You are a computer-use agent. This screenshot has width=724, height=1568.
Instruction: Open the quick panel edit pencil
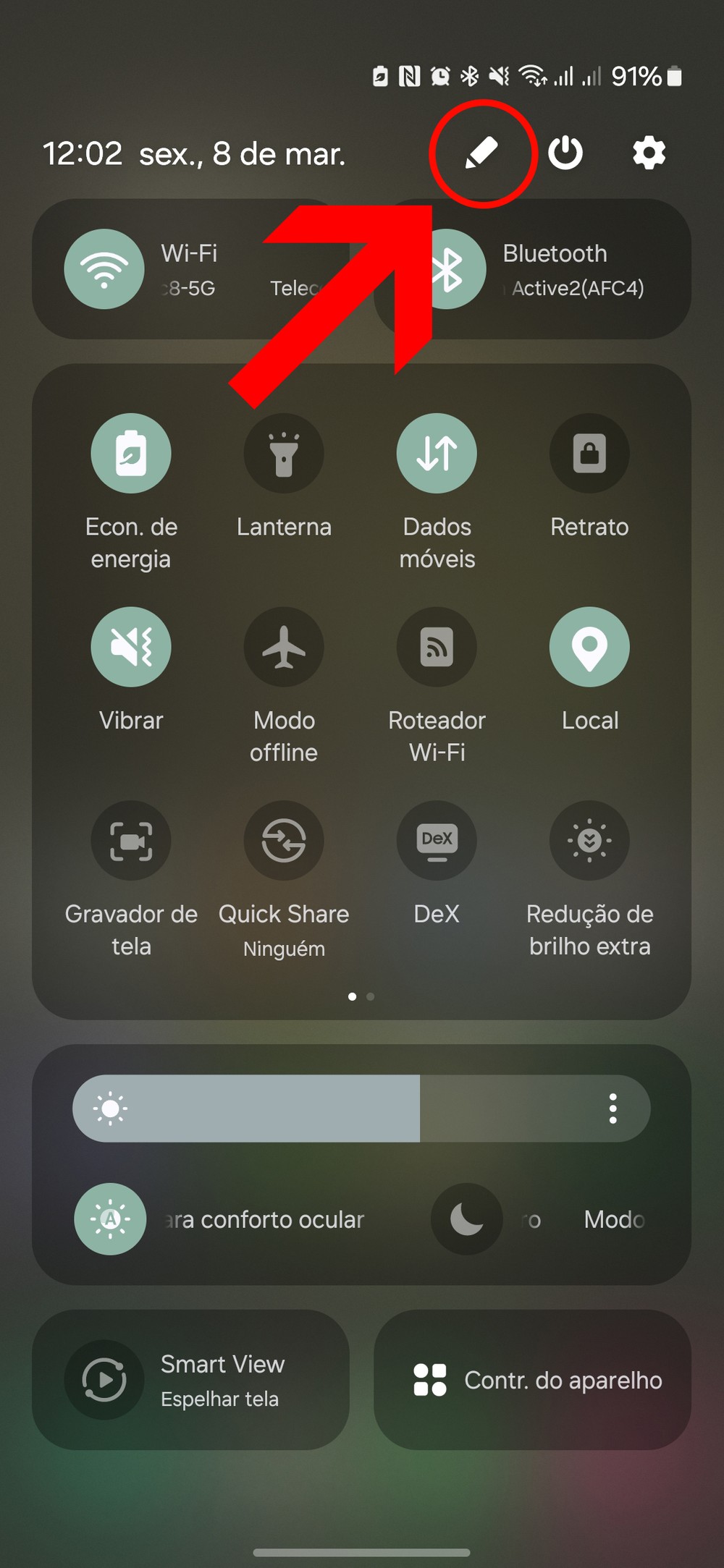[x=481, y=153]
